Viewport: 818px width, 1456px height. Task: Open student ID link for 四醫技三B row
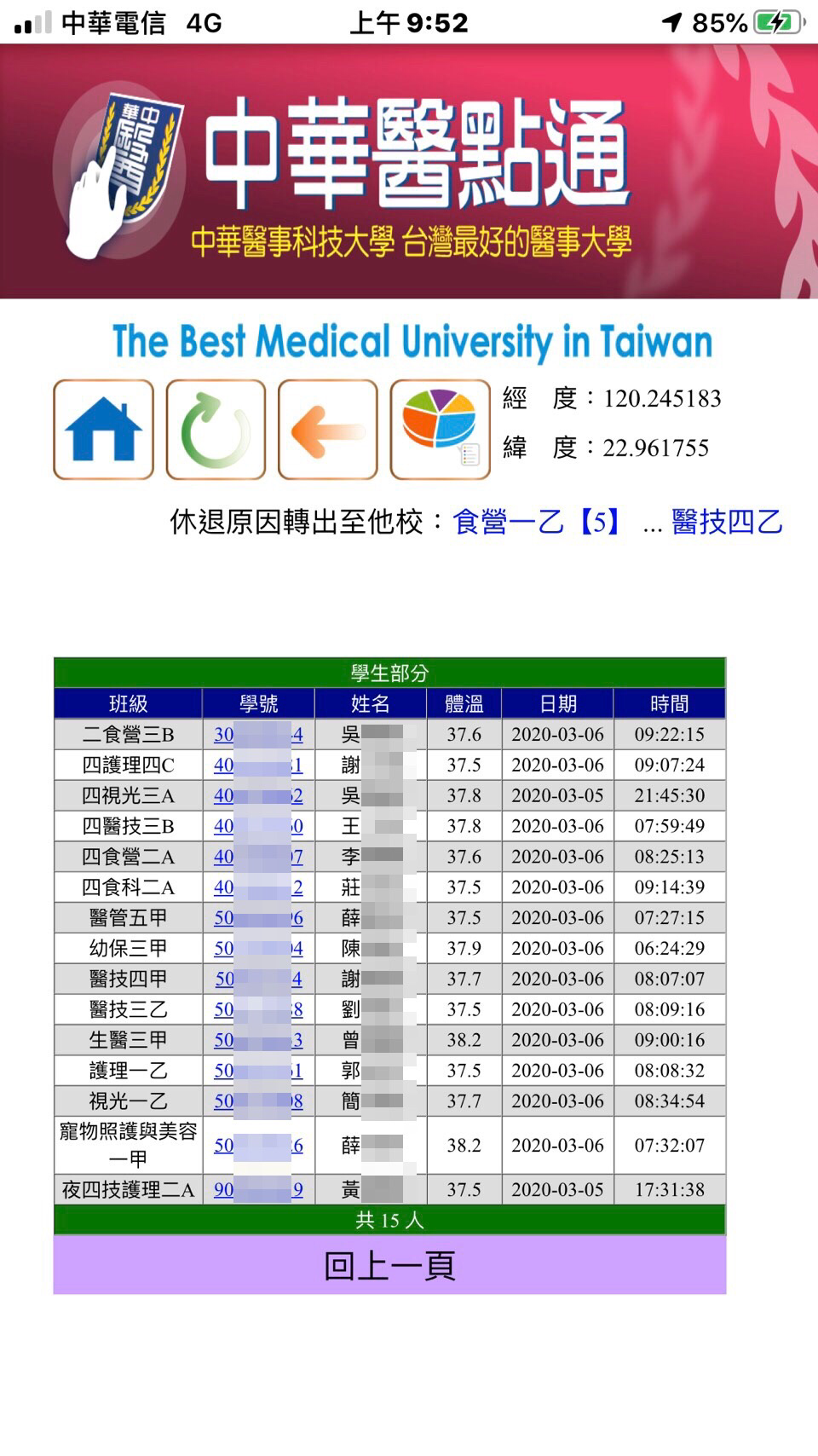click(258, 826)
